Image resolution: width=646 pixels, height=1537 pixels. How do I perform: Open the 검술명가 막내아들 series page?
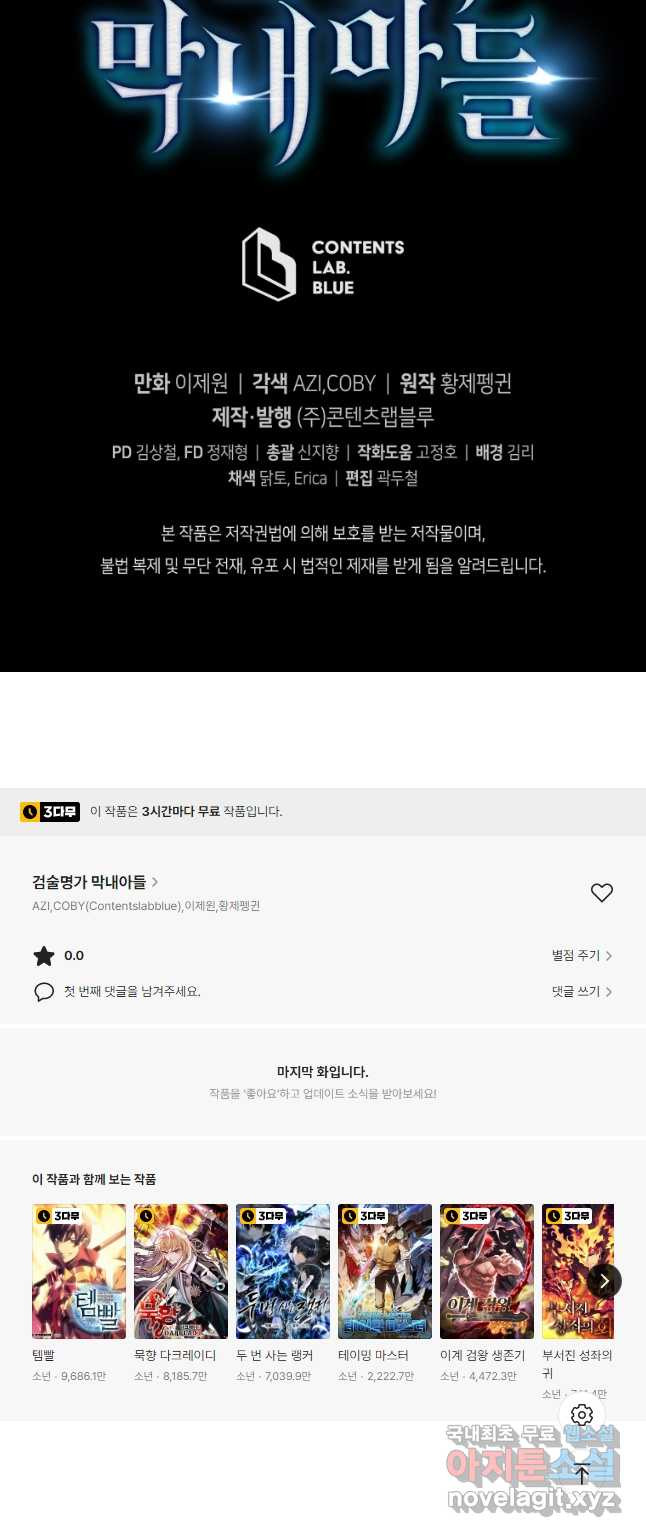95,882
